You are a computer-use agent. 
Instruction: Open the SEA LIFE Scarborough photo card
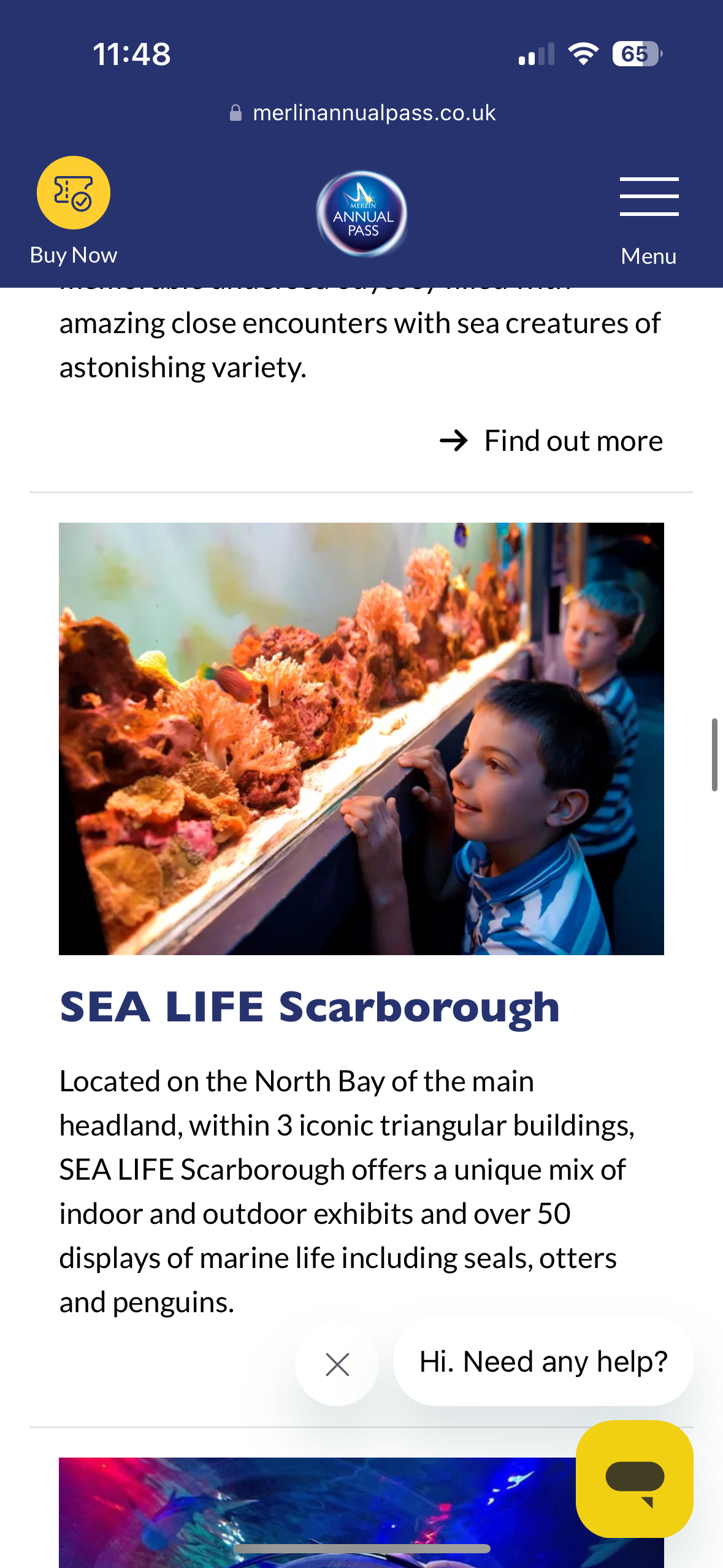(x=361, y=739)
